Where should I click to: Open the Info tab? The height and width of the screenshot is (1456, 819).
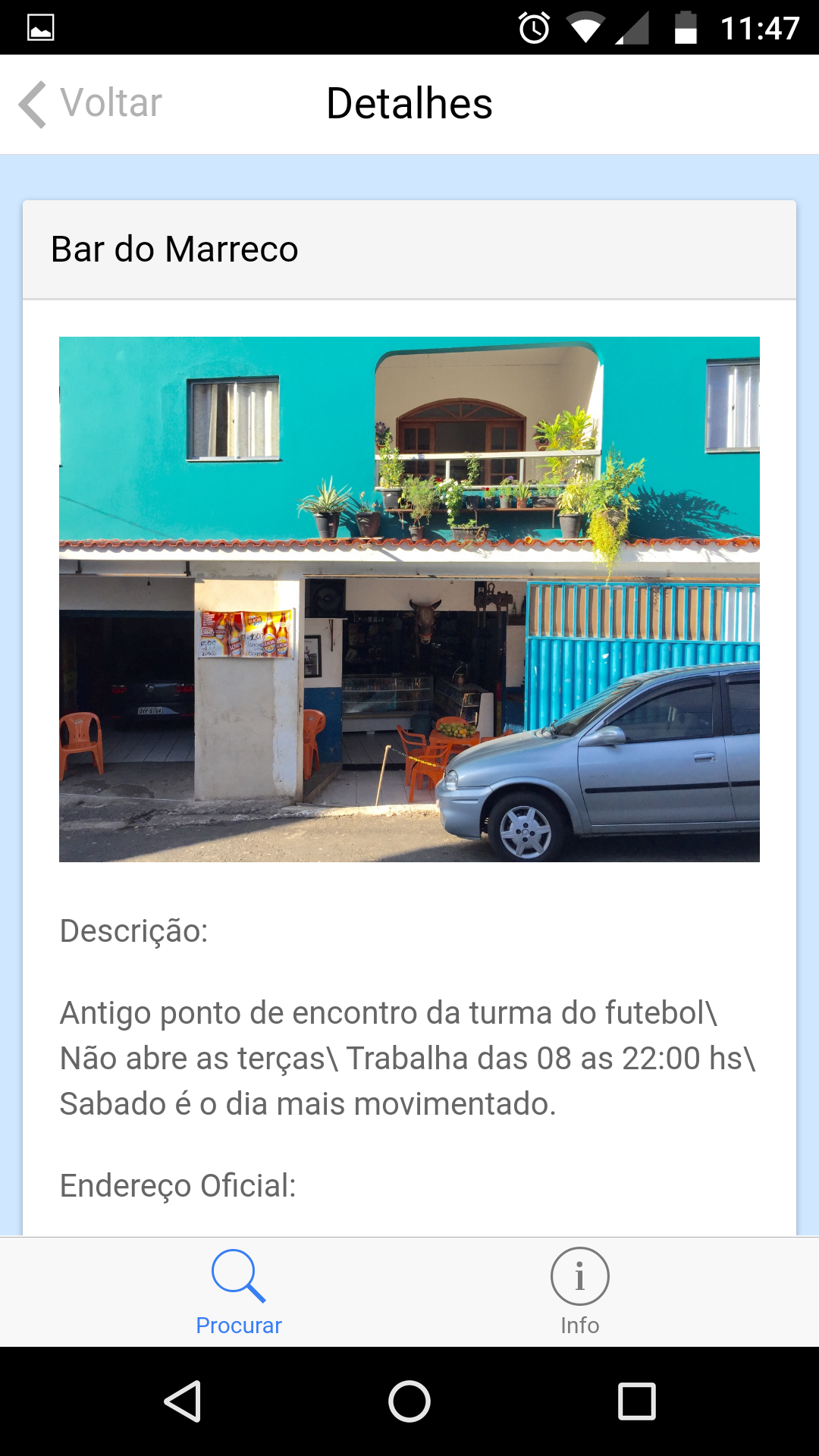(579, 1291)
